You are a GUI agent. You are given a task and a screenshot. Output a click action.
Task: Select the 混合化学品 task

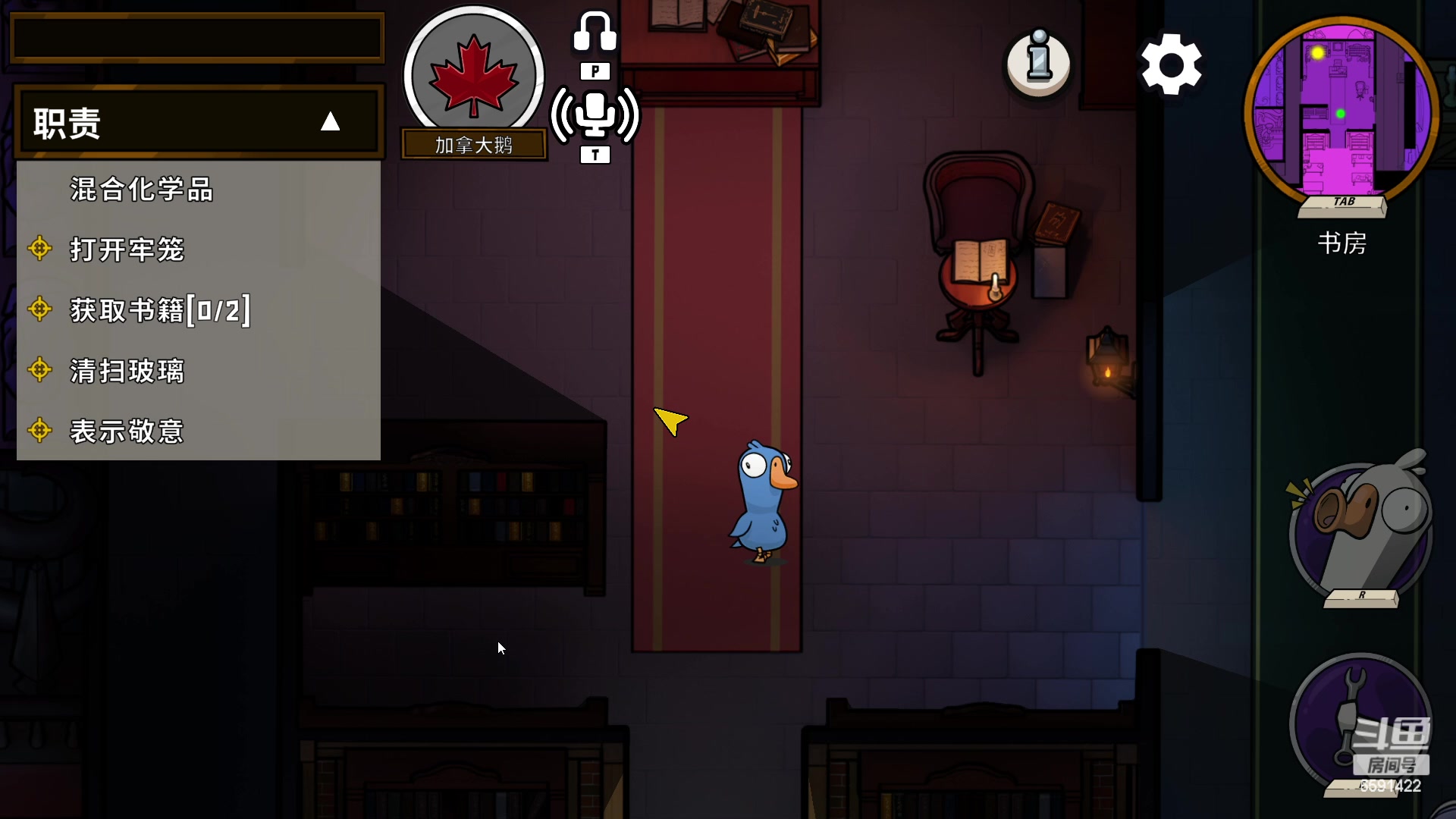coord(142,190)
